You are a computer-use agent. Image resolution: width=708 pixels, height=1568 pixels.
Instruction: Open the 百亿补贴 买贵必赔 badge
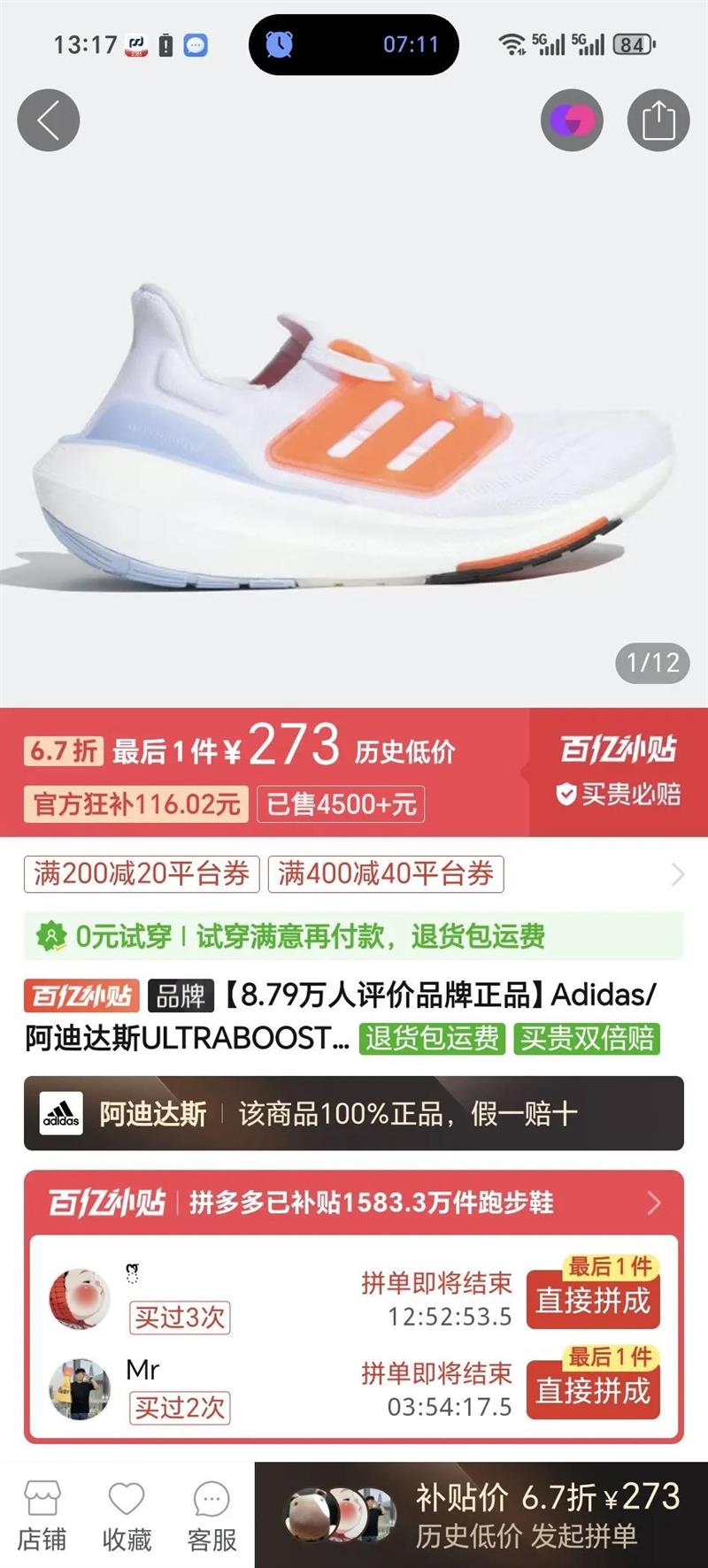(x=619, y=772)
